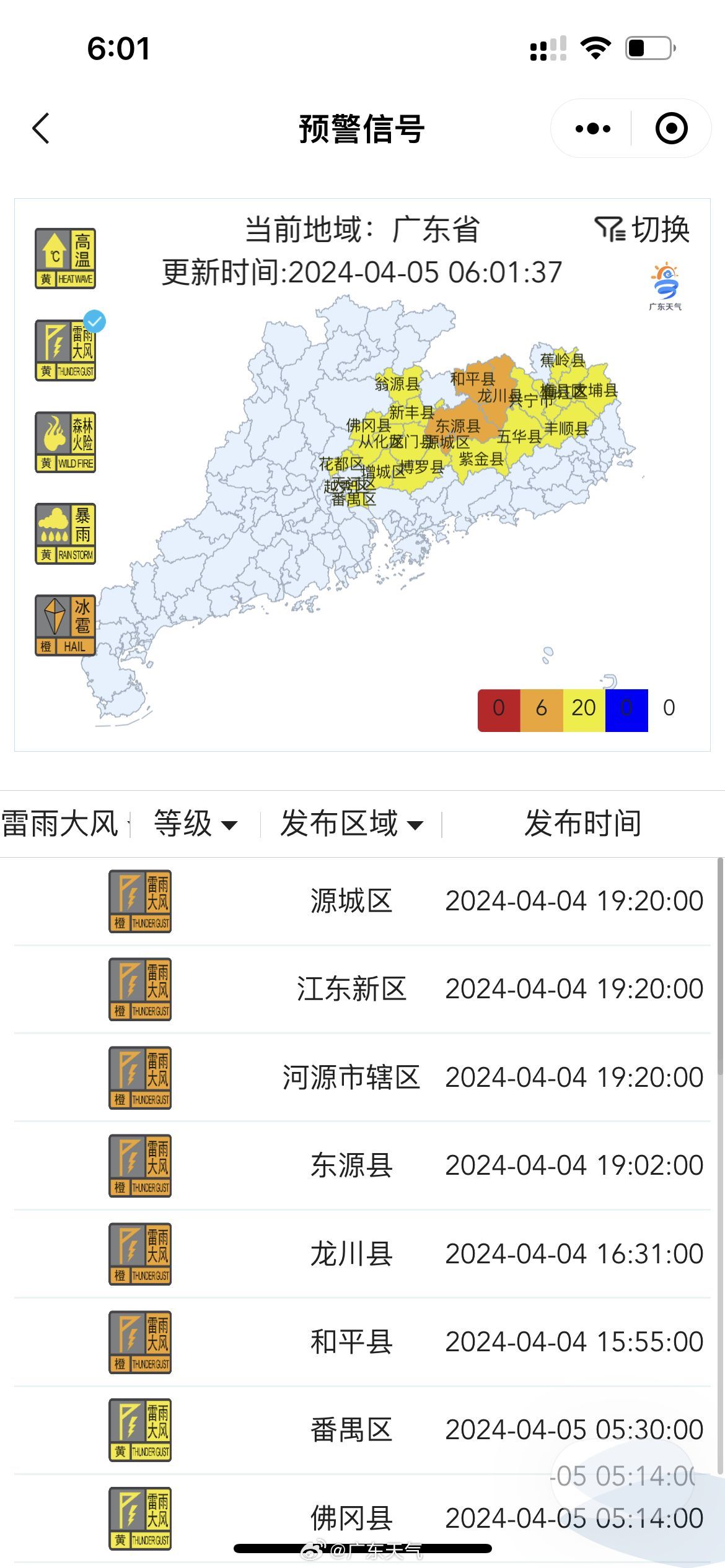Select the 森林火险 wild fire warning filter

pos(65,442)
